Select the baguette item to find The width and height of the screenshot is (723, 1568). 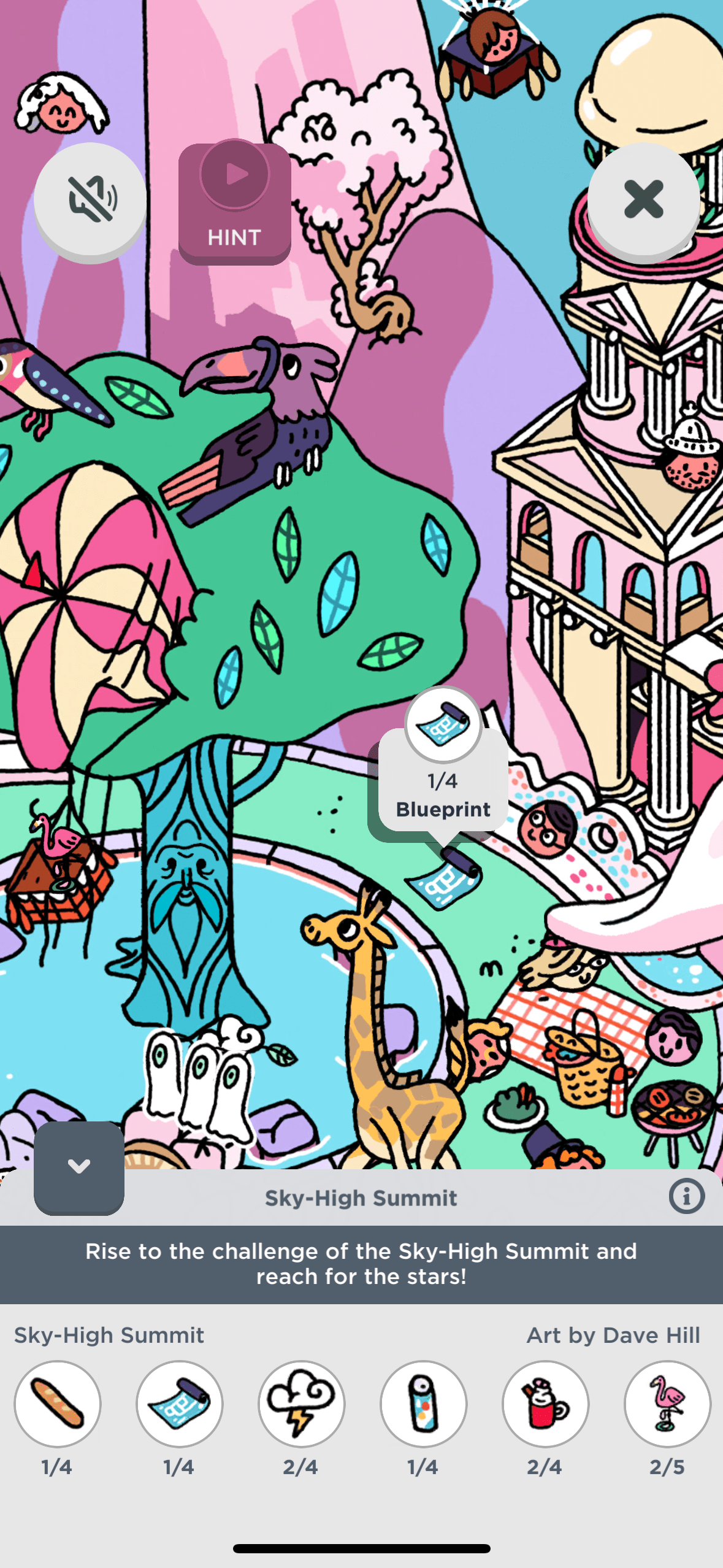(x=58, y=1404)
